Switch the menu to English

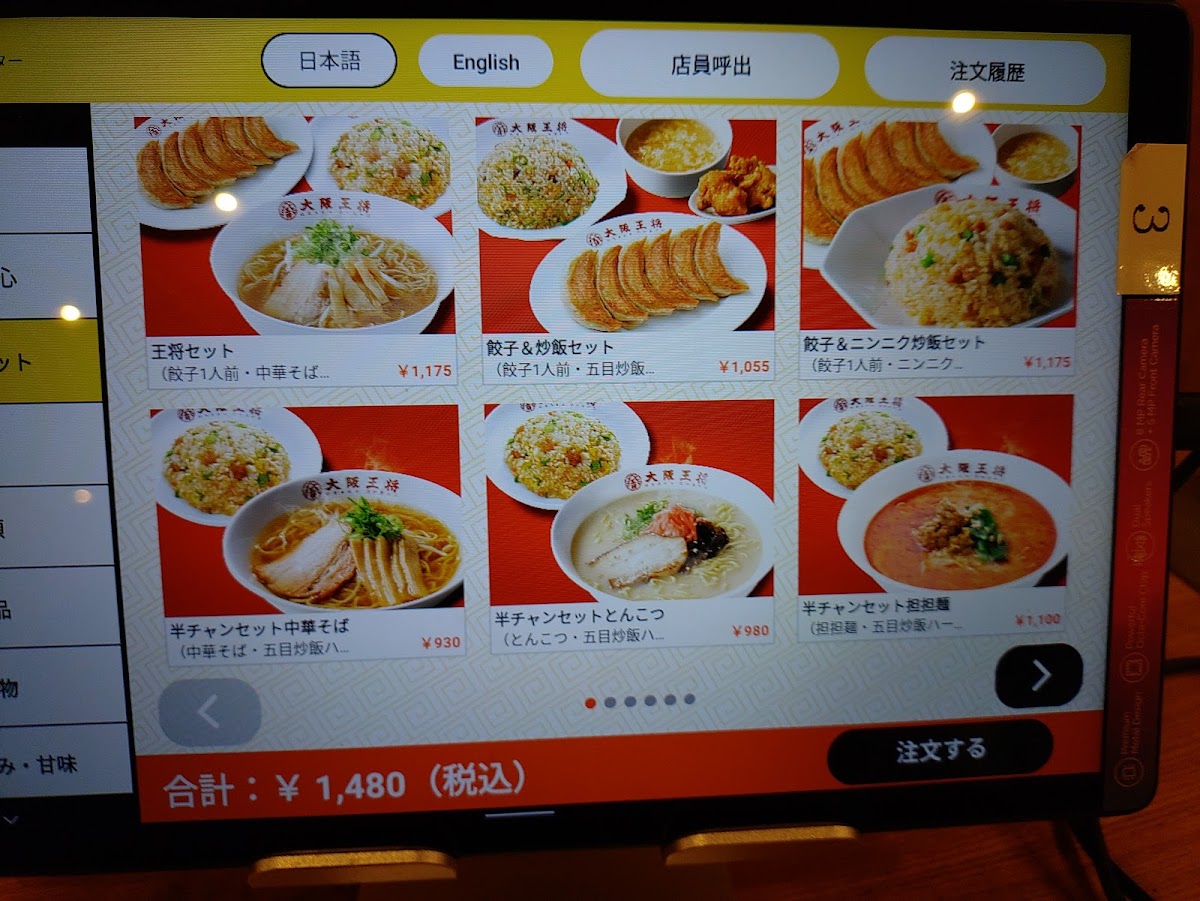click(486, 62)
